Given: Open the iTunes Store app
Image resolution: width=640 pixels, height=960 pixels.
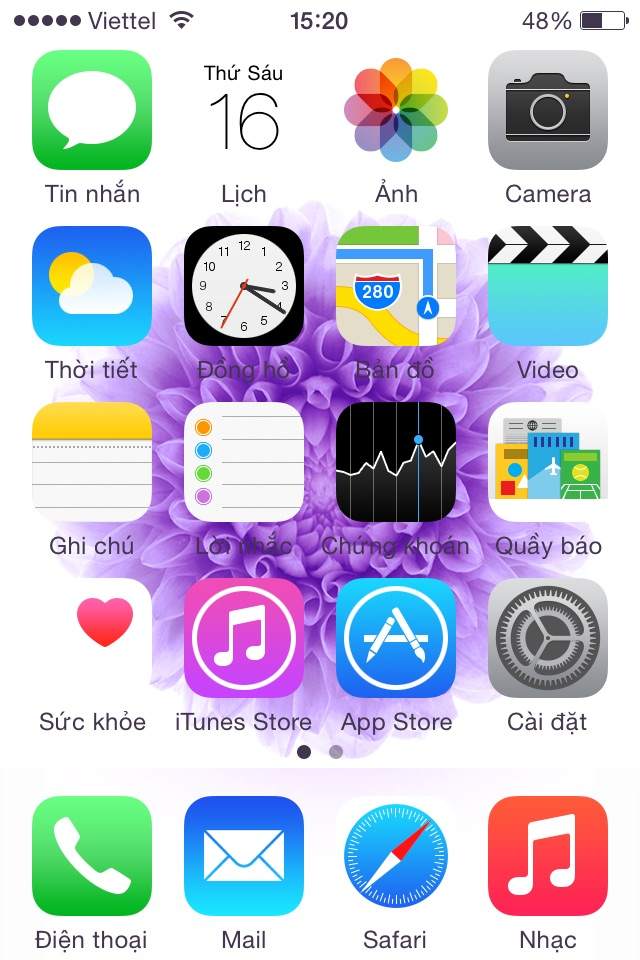Looking at the screenshot, I should [244, 638].
